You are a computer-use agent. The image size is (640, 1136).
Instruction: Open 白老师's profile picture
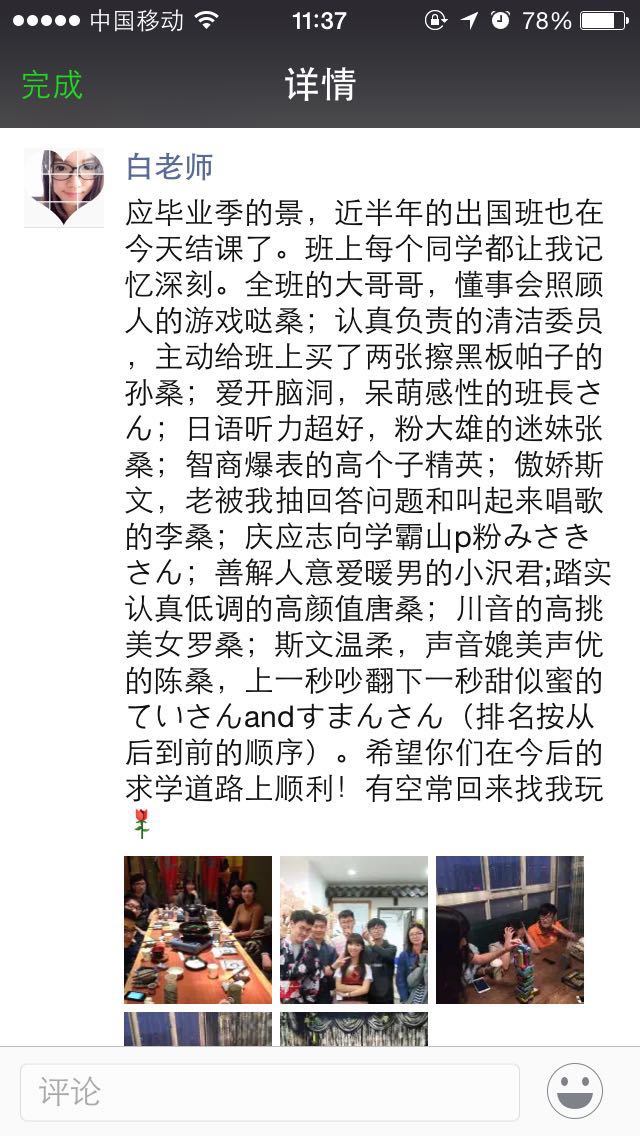tap(64, 187)
